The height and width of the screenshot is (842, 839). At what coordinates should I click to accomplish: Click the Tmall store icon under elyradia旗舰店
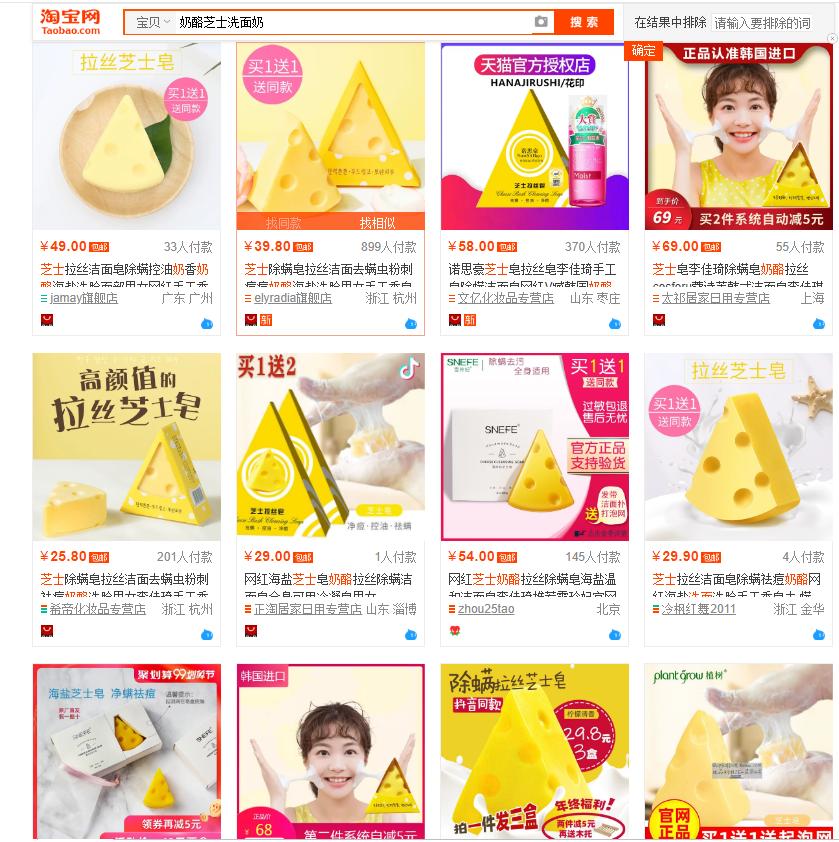[250, 320]
